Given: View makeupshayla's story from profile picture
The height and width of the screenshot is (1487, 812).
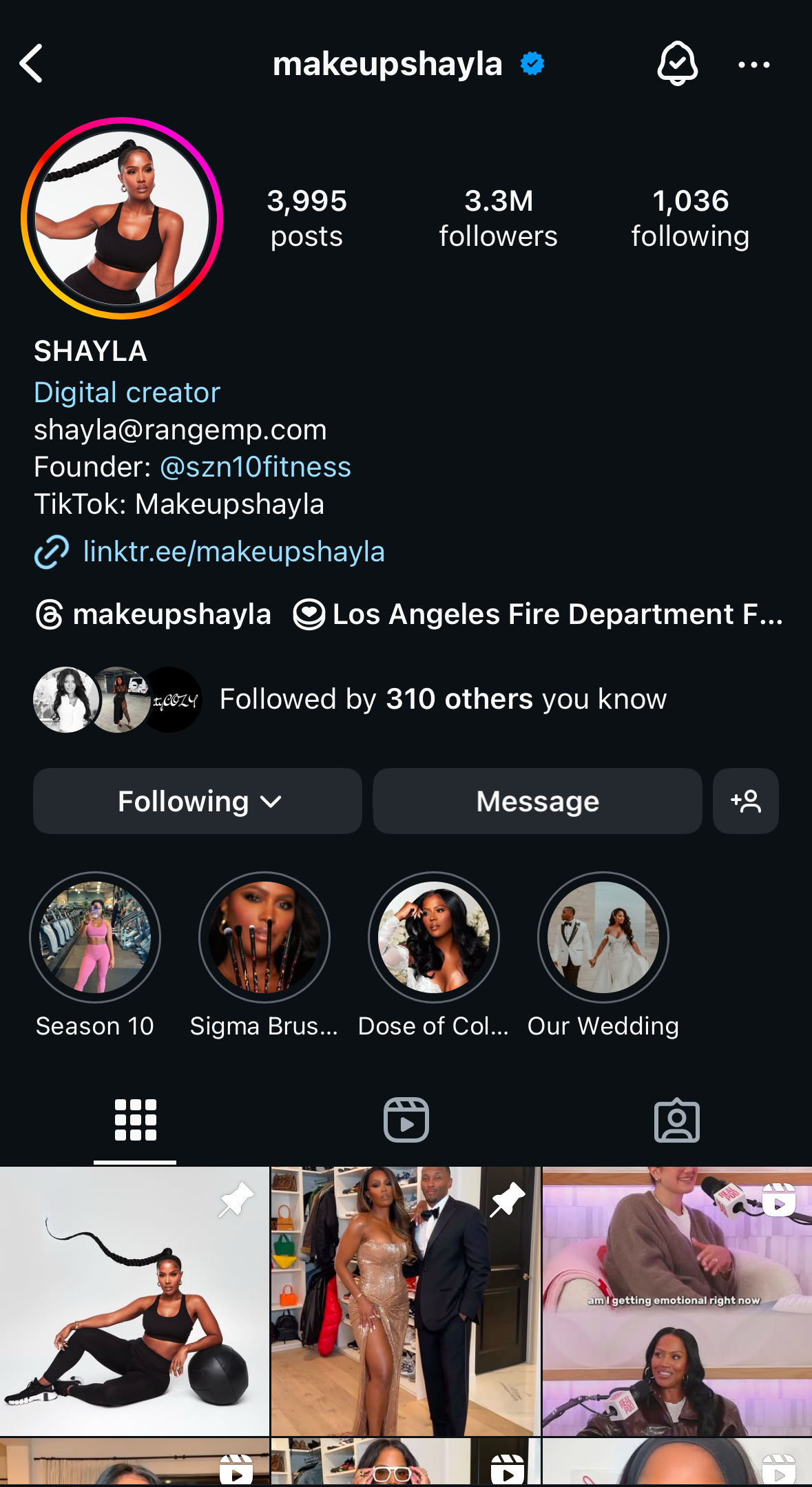Looking at the screenshot, I should coord(122,218).
